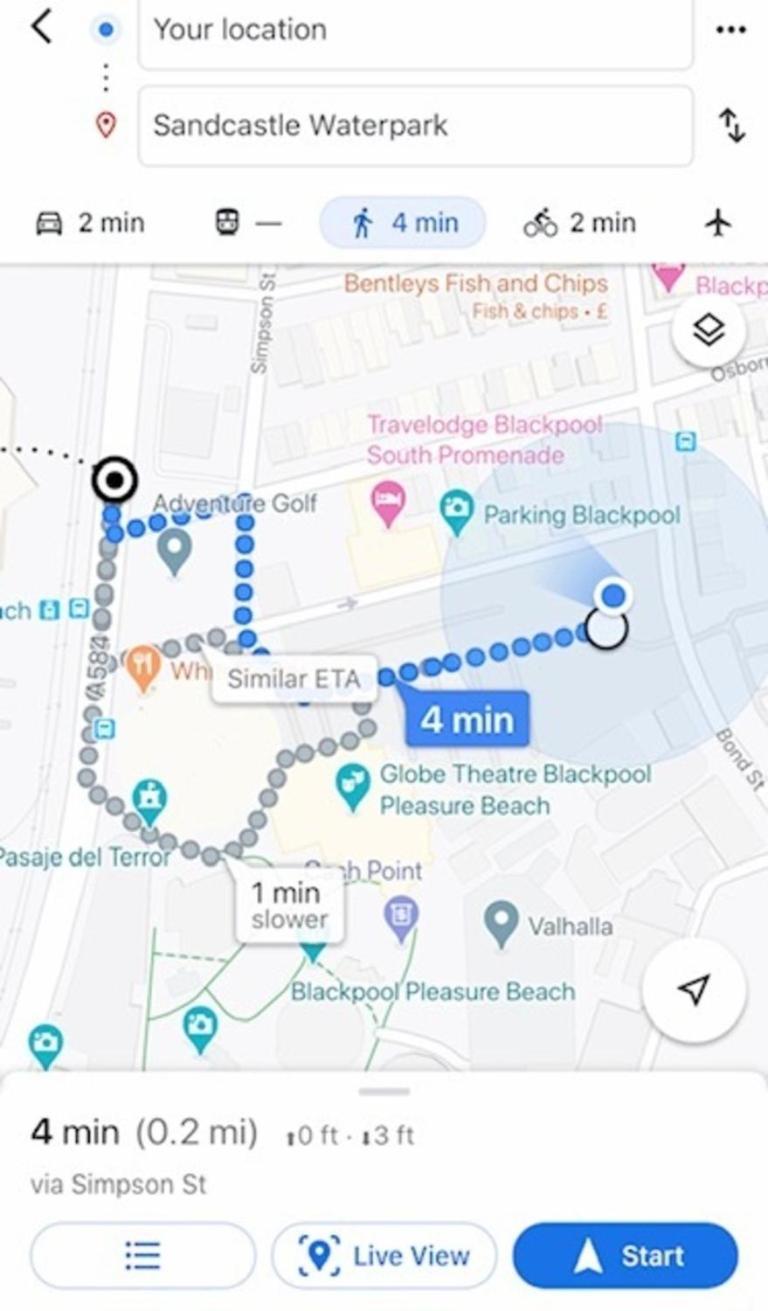The width and height of the screenshot is (768, 1311).
Task: Switch to cycling directions
Action: [579, 223]
